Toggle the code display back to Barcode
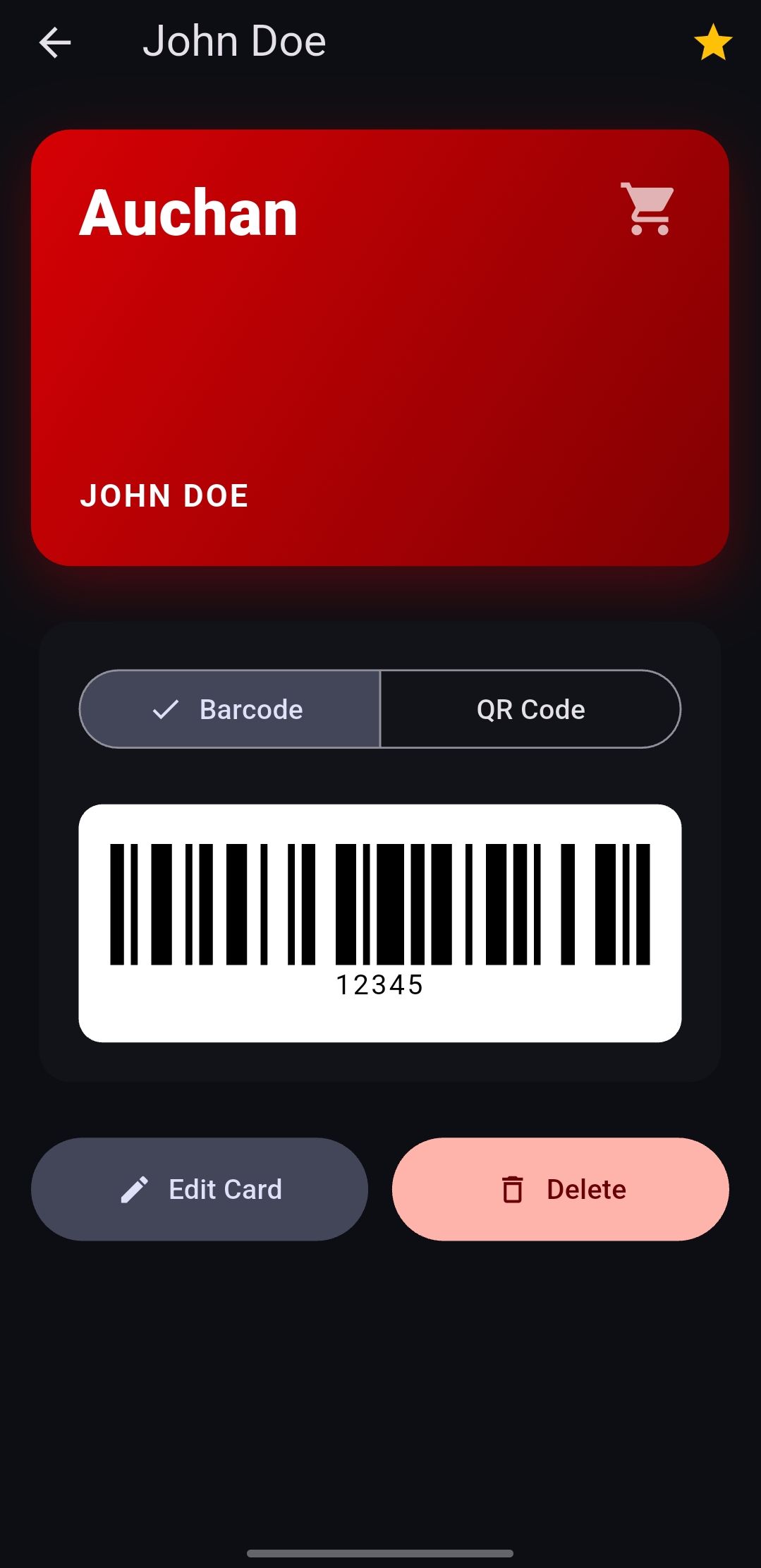Screen dimensions: 761x1568 230,709
